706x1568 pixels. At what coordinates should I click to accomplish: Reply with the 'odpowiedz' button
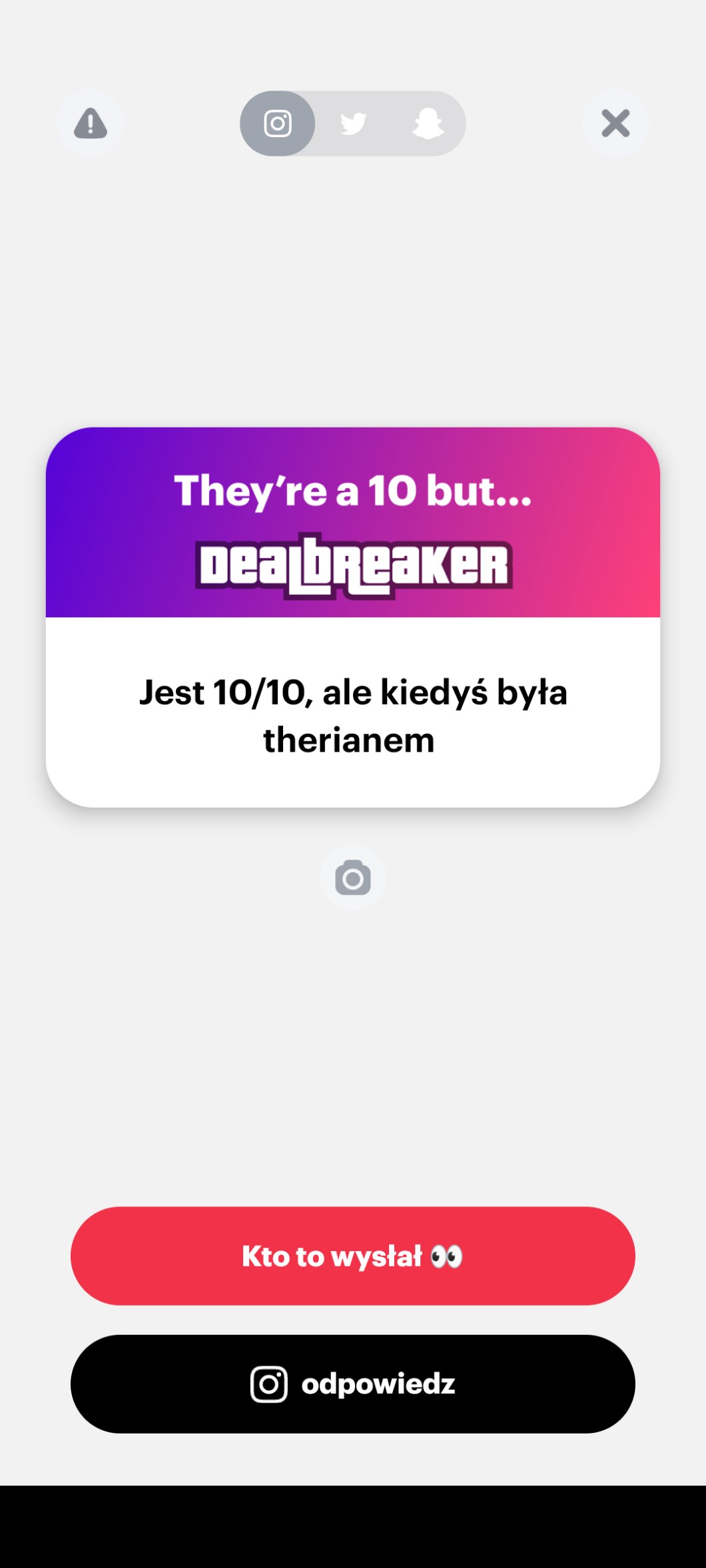353,1384
